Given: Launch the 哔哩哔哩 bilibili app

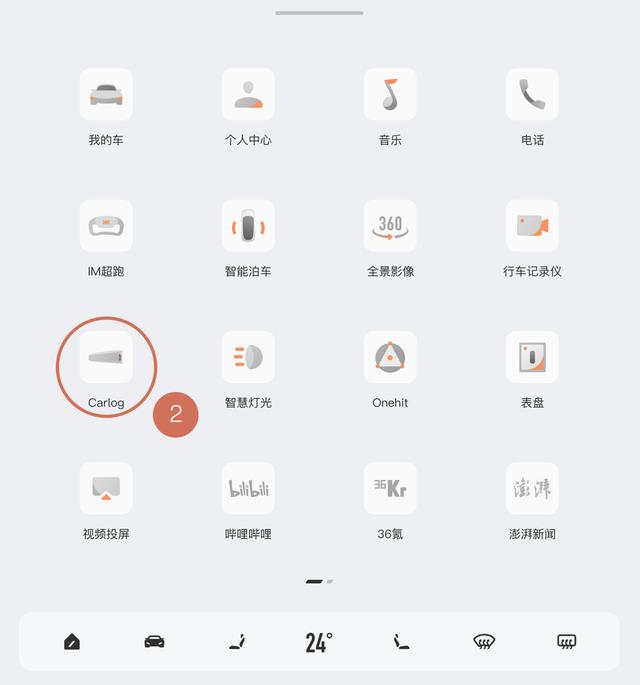Looking at the screenshot, I should (248, 489).
